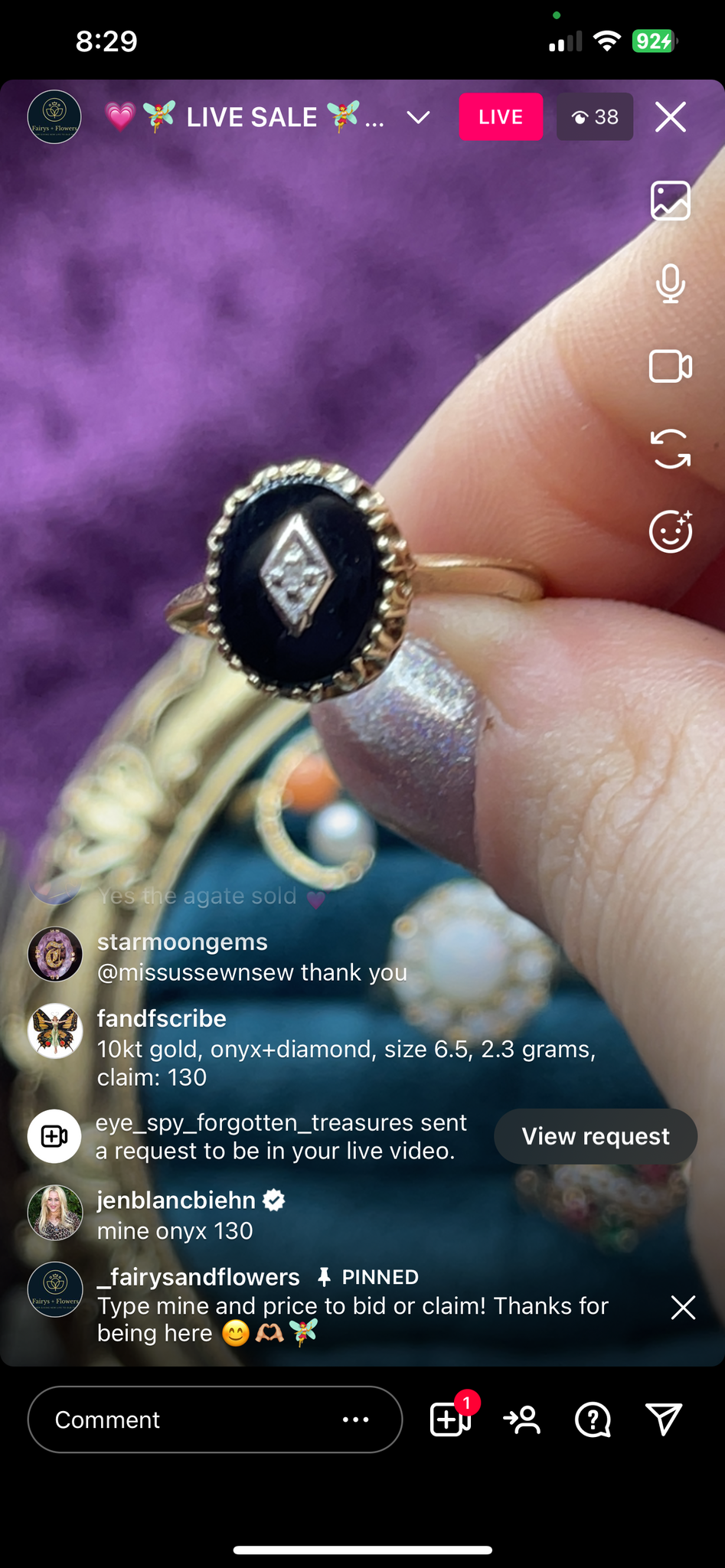Screen dimensions: 725x1568
Task: Mute the microphone
Action: click(670, 284)
